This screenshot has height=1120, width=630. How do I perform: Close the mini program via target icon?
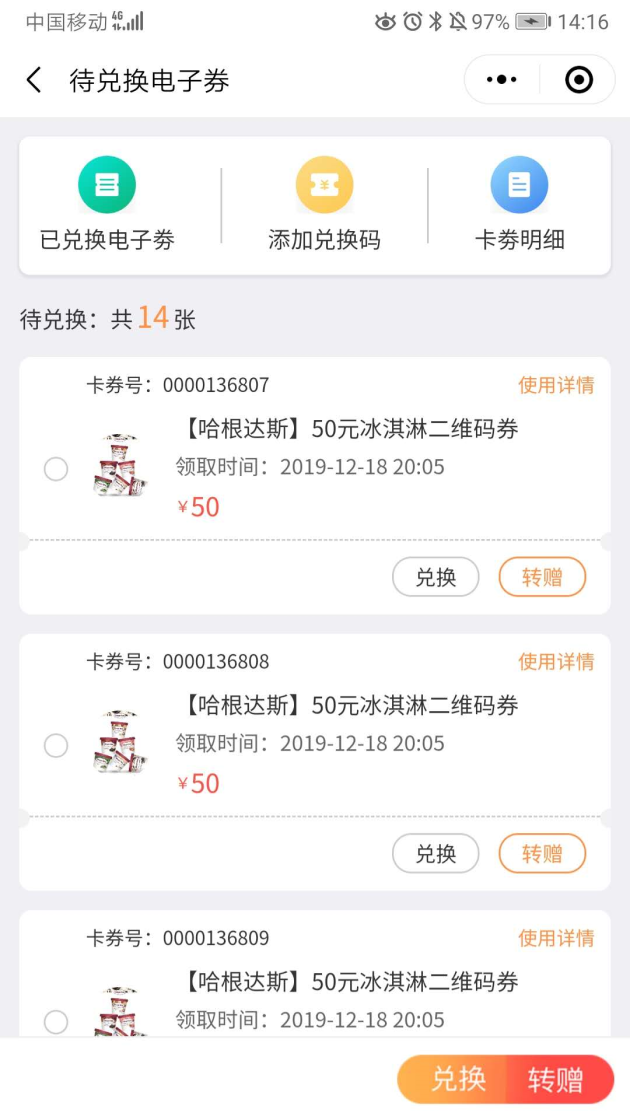[579, 80]
